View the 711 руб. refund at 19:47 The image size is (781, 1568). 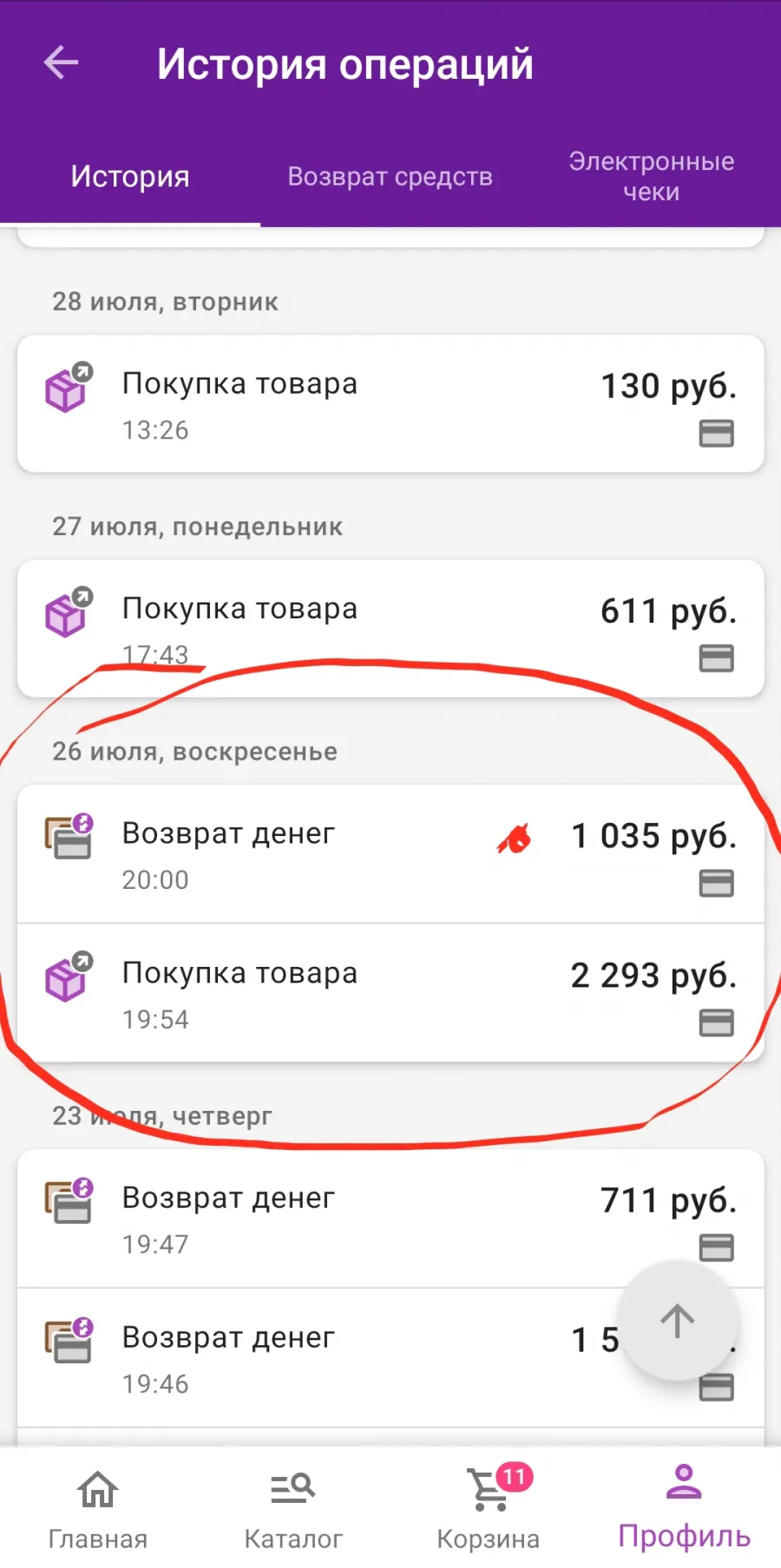tap(390, 1218)
